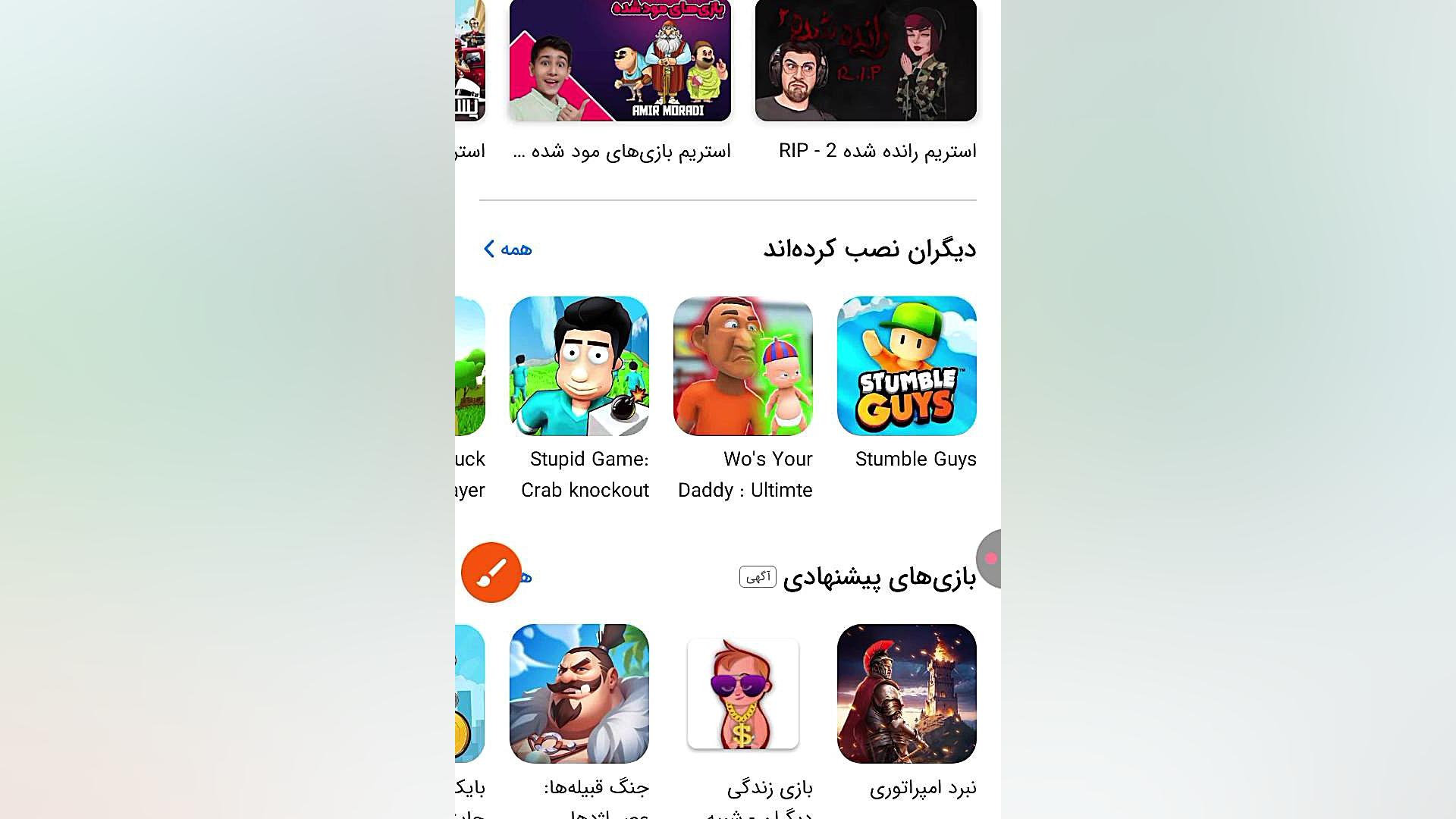Open the بازی زندگی game
This screenshot has width=1456, height=819.
click(x=742, y=693)
